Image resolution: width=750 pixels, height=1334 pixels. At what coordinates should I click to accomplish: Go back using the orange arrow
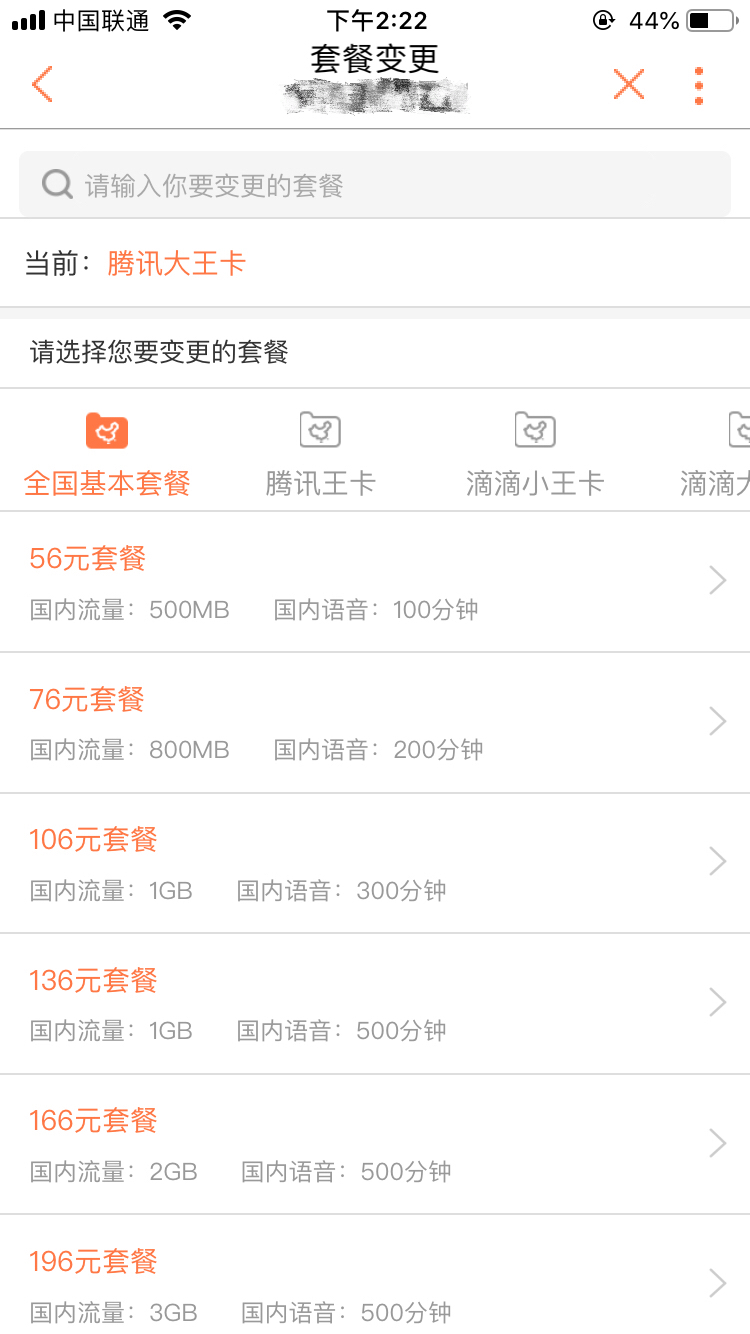pos(42,85)
